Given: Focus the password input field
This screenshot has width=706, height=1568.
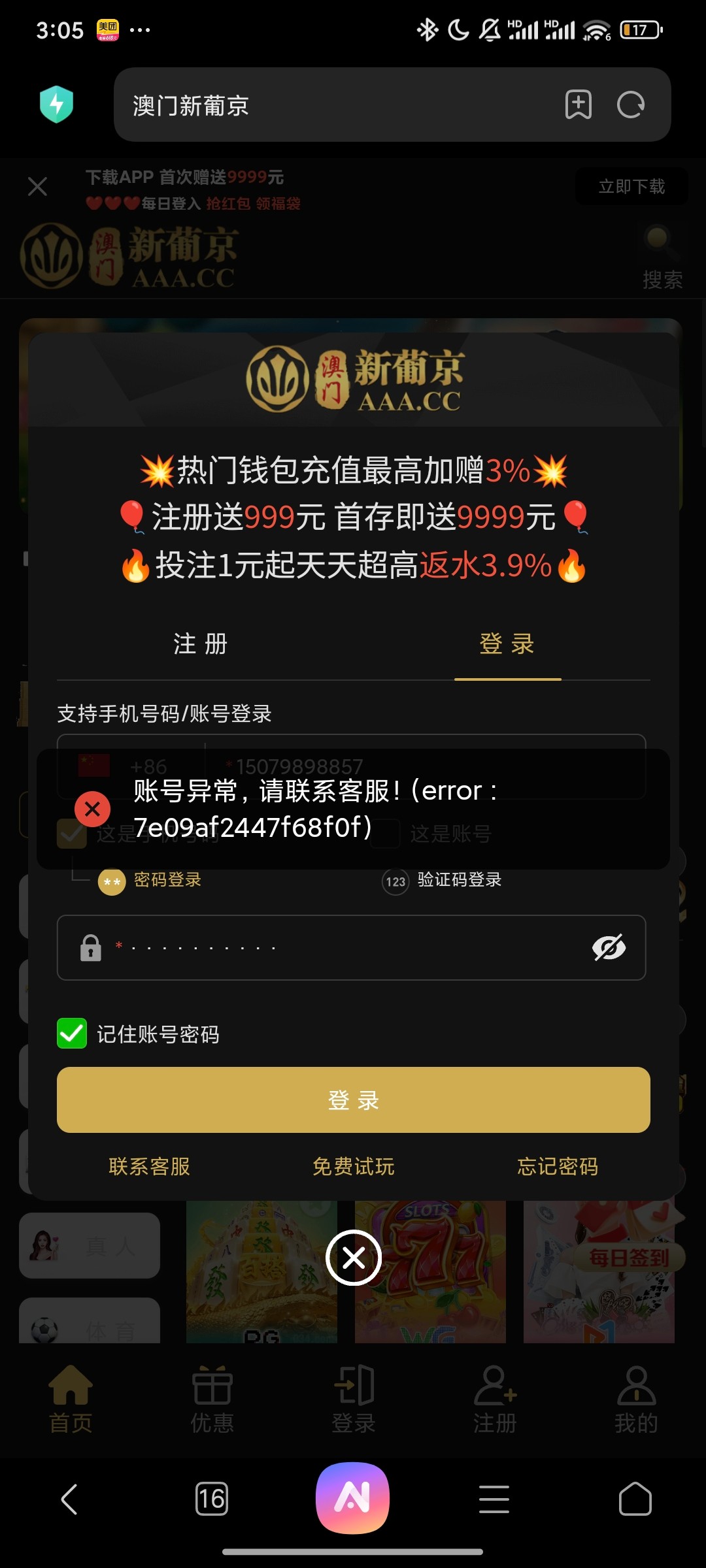Looking at the screenshot, I should (340, 947).
